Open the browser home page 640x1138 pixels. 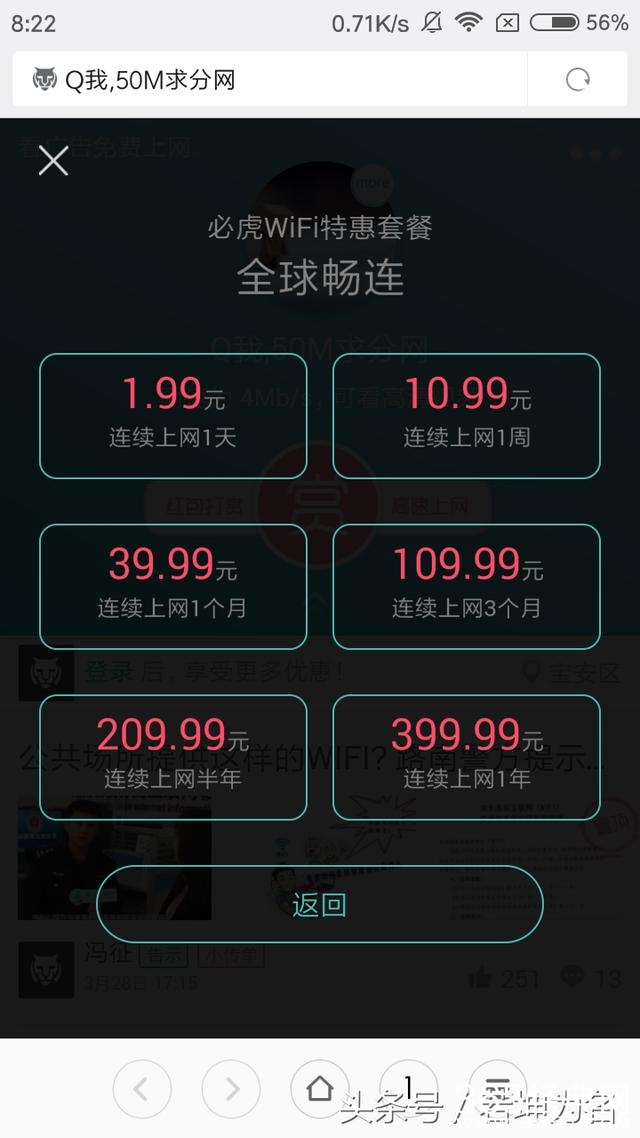tap(319, 1089)
